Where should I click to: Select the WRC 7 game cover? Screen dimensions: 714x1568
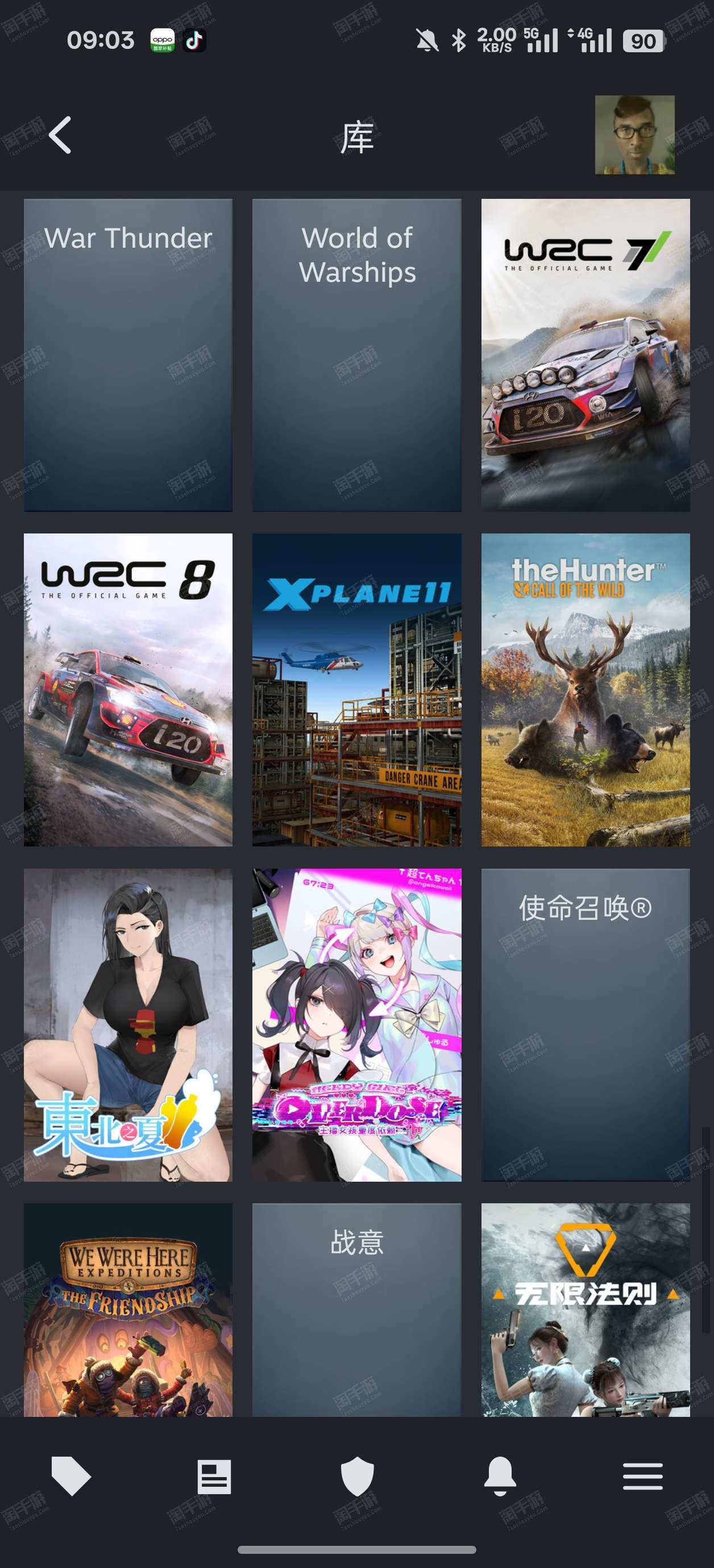[586, 355]
